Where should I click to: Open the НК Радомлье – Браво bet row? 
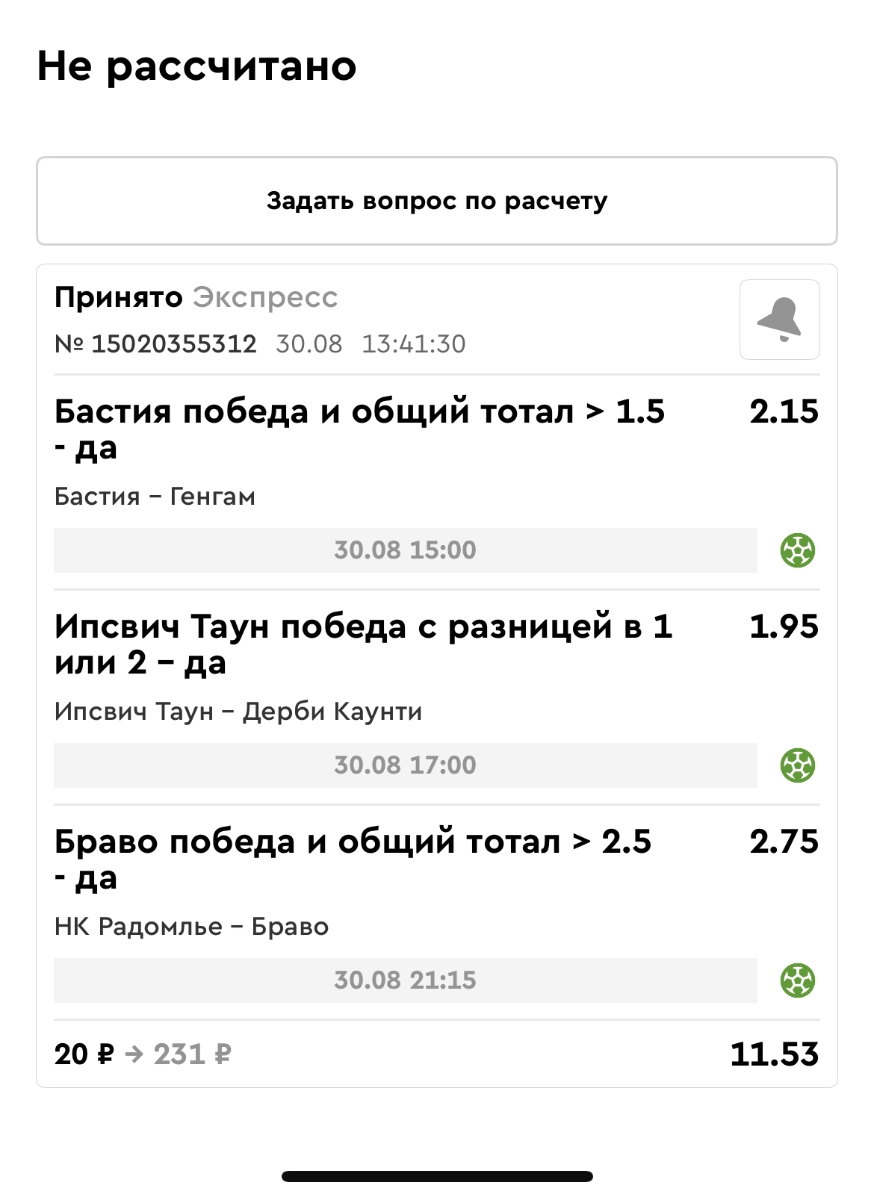coord(436,912)
